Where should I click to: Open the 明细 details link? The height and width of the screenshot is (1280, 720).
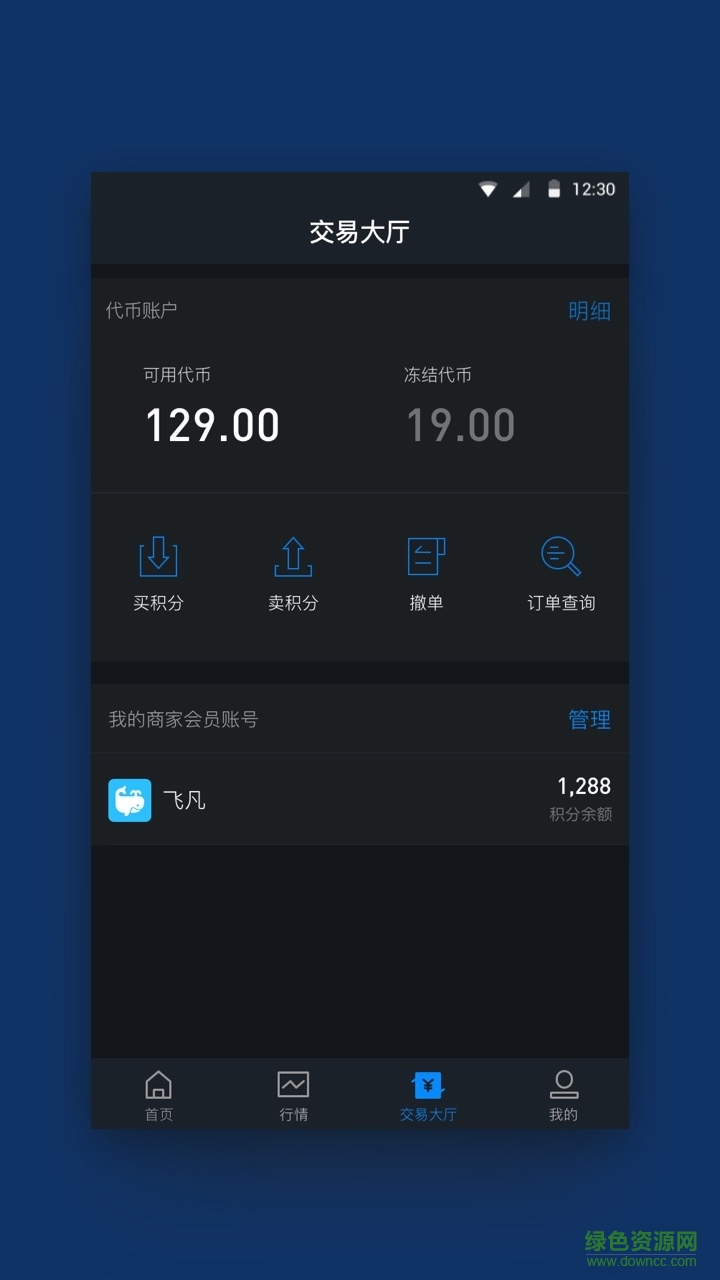(589, 311)
